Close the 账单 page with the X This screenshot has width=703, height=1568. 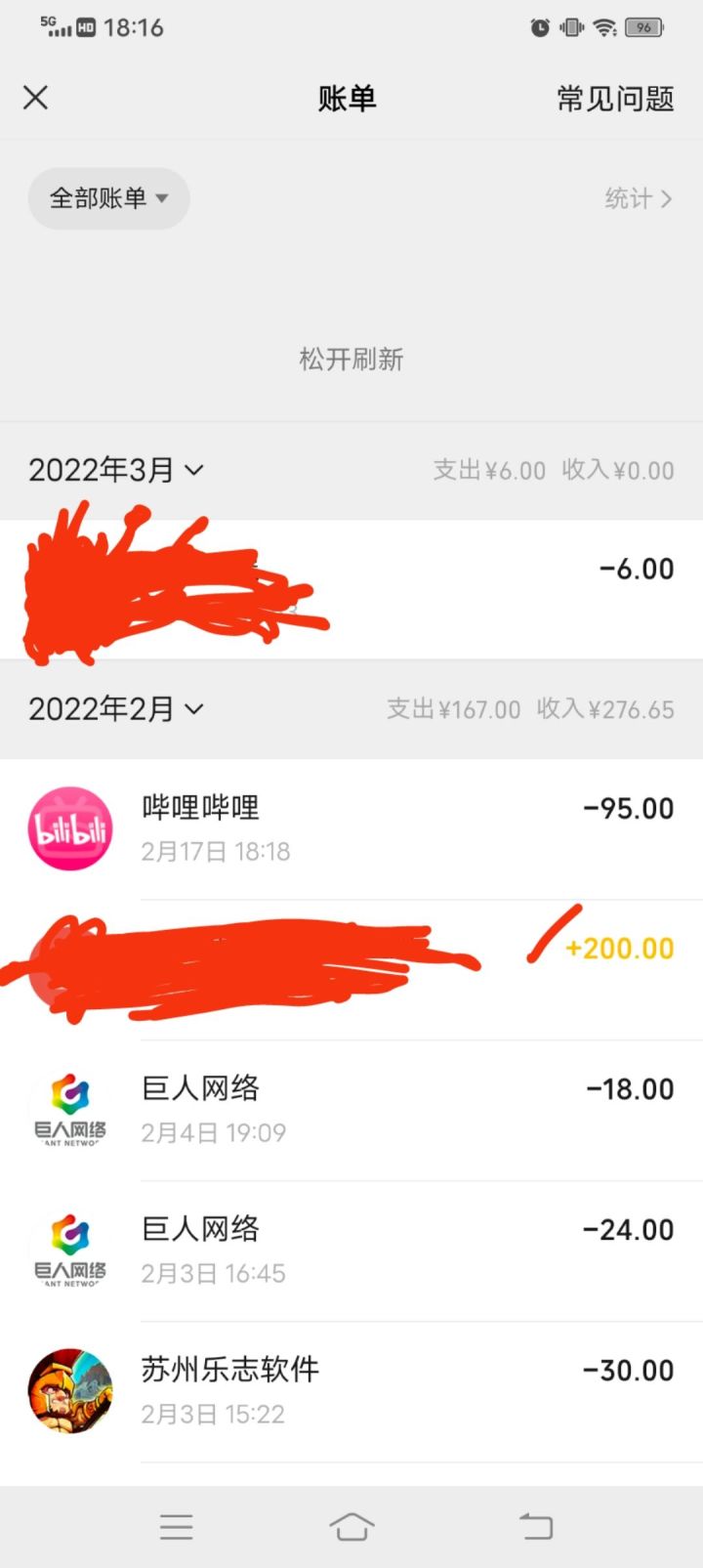coord(36,98)
